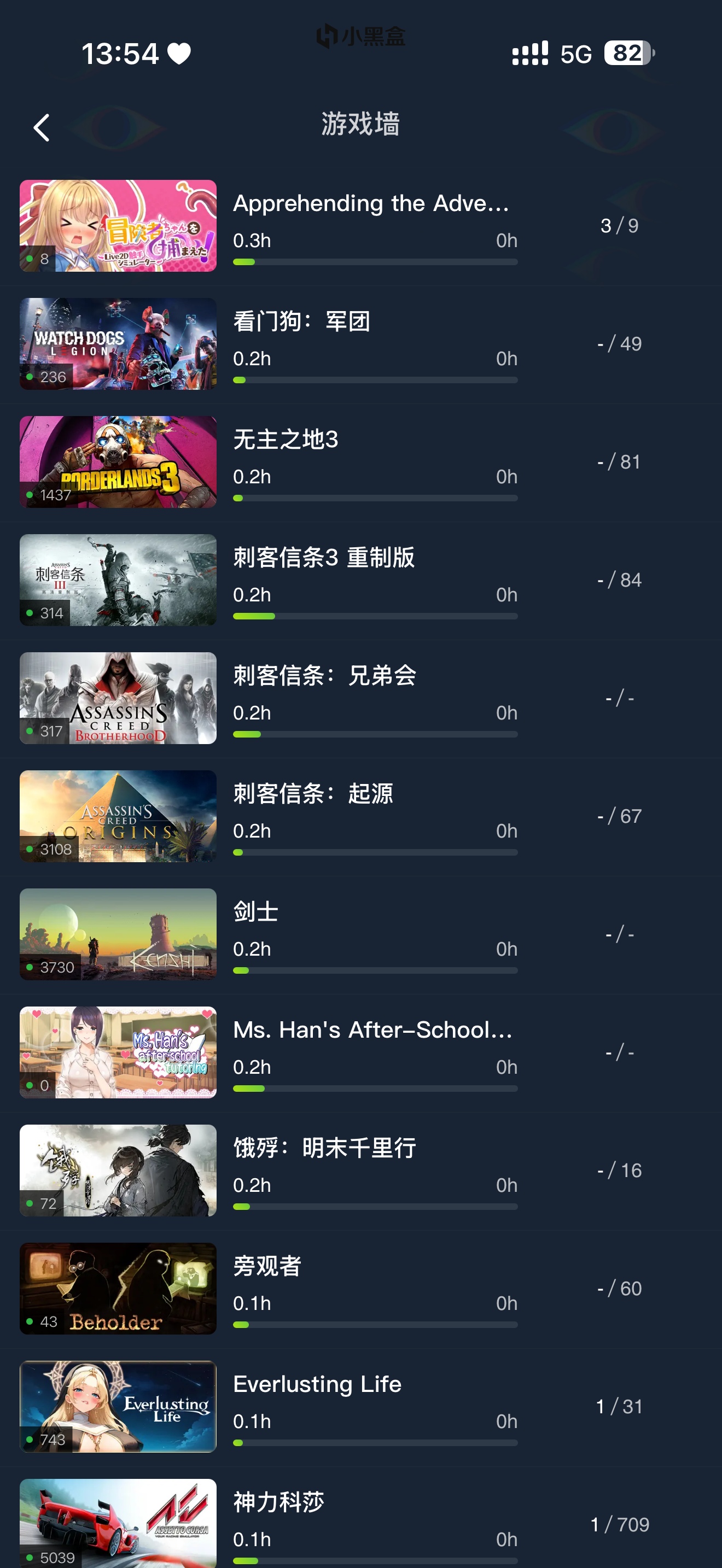Go back from the 游戏墙 page
The image size is (722, 1568).
(x=42, y=128)
